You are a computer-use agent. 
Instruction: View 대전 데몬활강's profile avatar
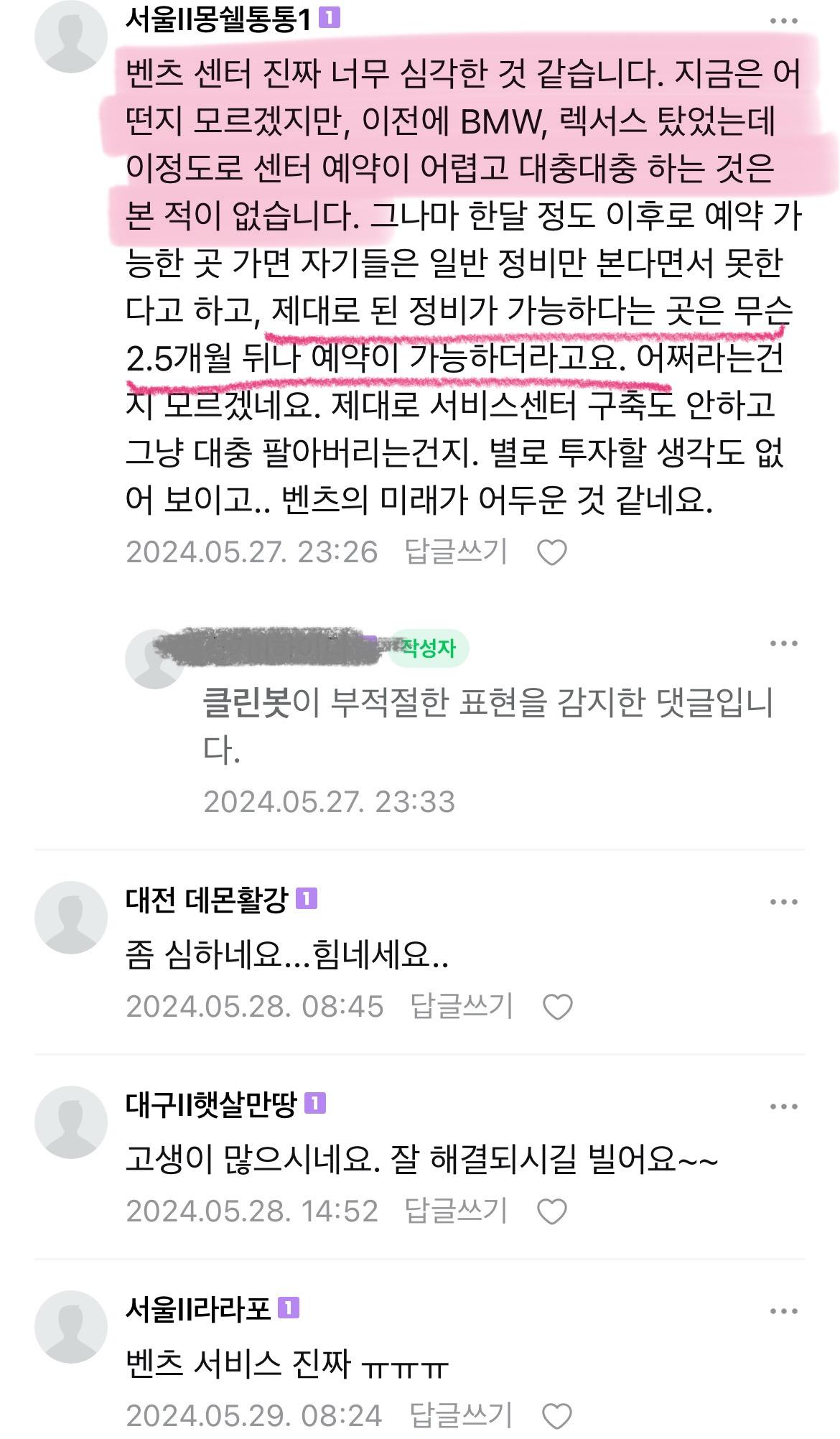(x=70, y=918)
